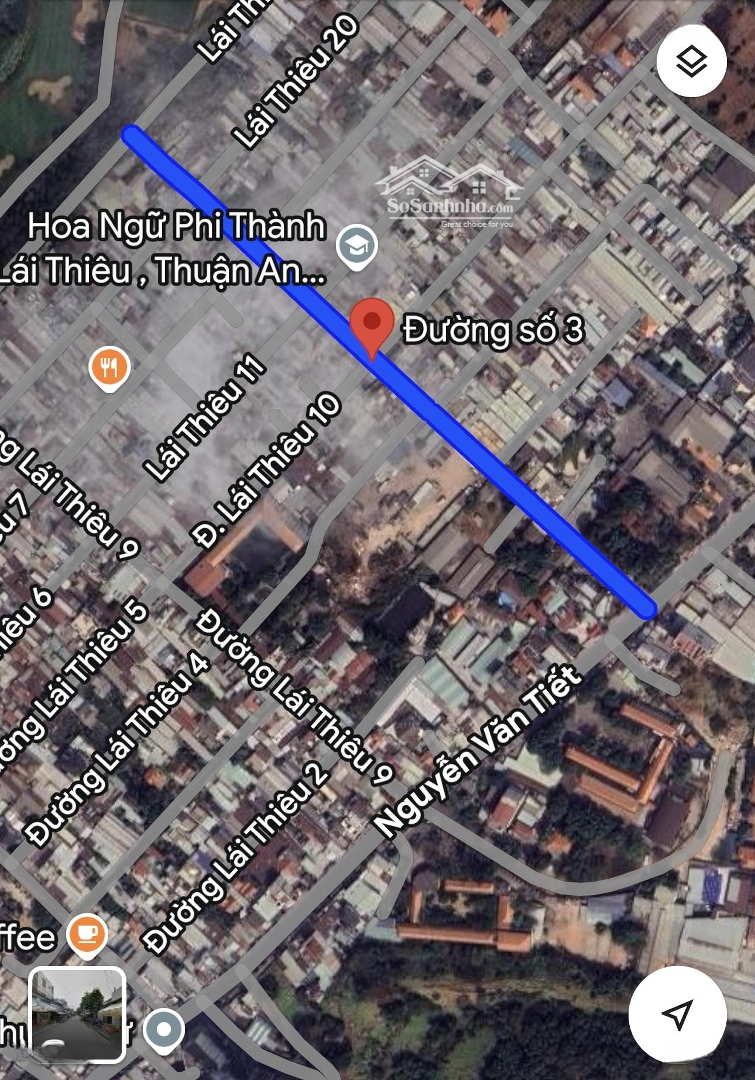Center map on my location

coord(677,1014)
